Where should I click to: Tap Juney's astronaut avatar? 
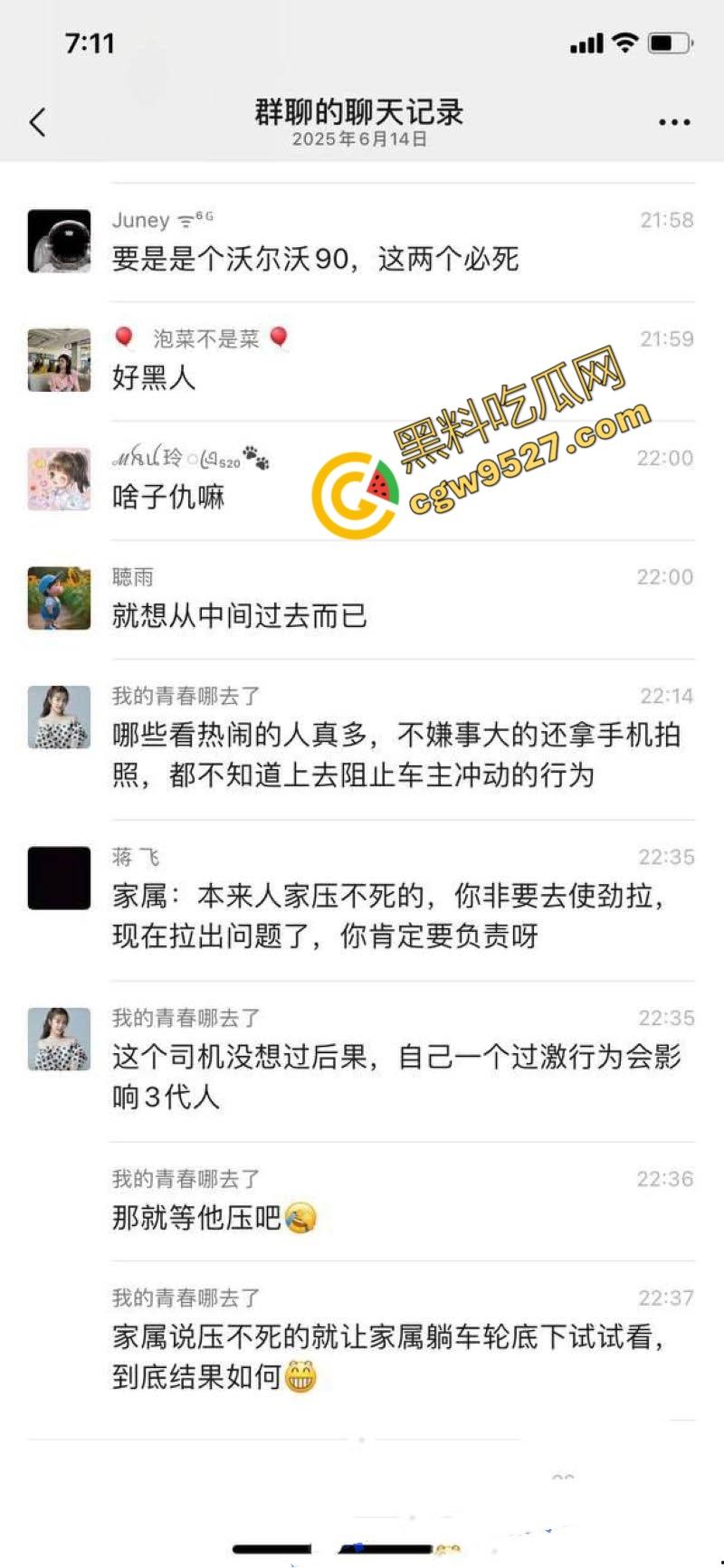[58, 240]
